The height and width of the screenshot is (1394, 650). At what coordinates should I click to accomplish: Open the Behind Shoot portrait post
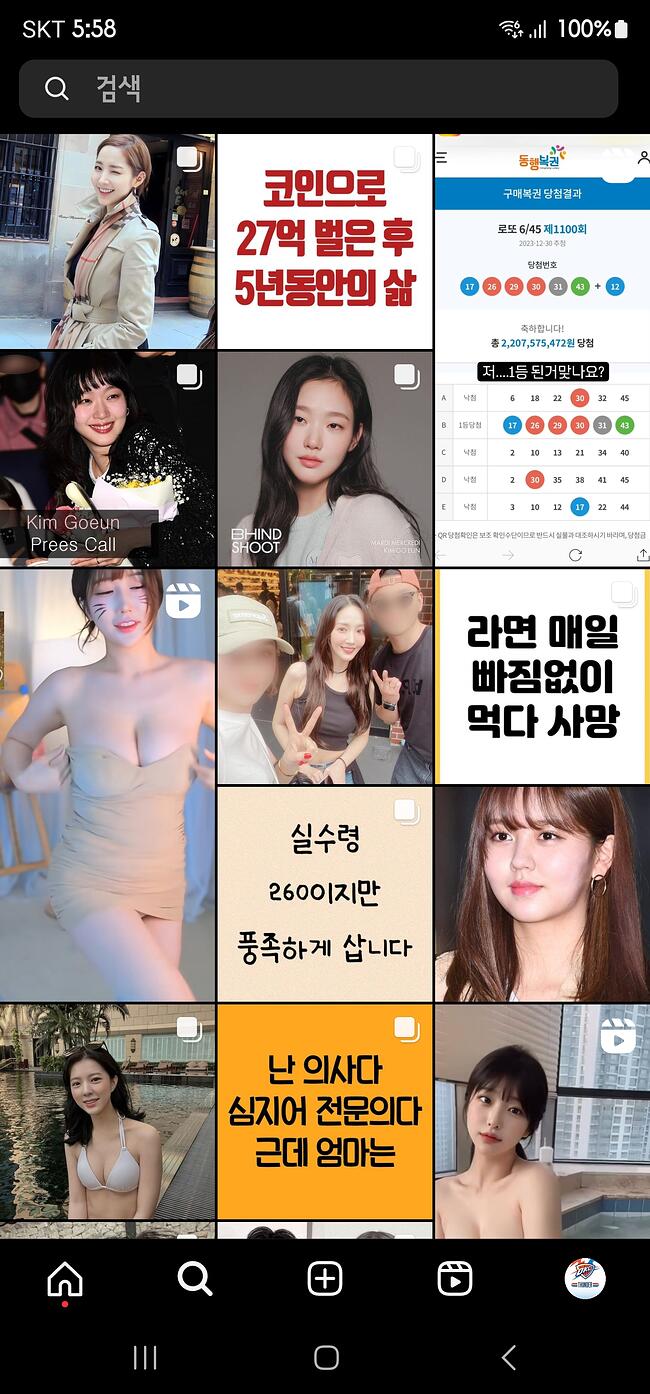(325, 459)
